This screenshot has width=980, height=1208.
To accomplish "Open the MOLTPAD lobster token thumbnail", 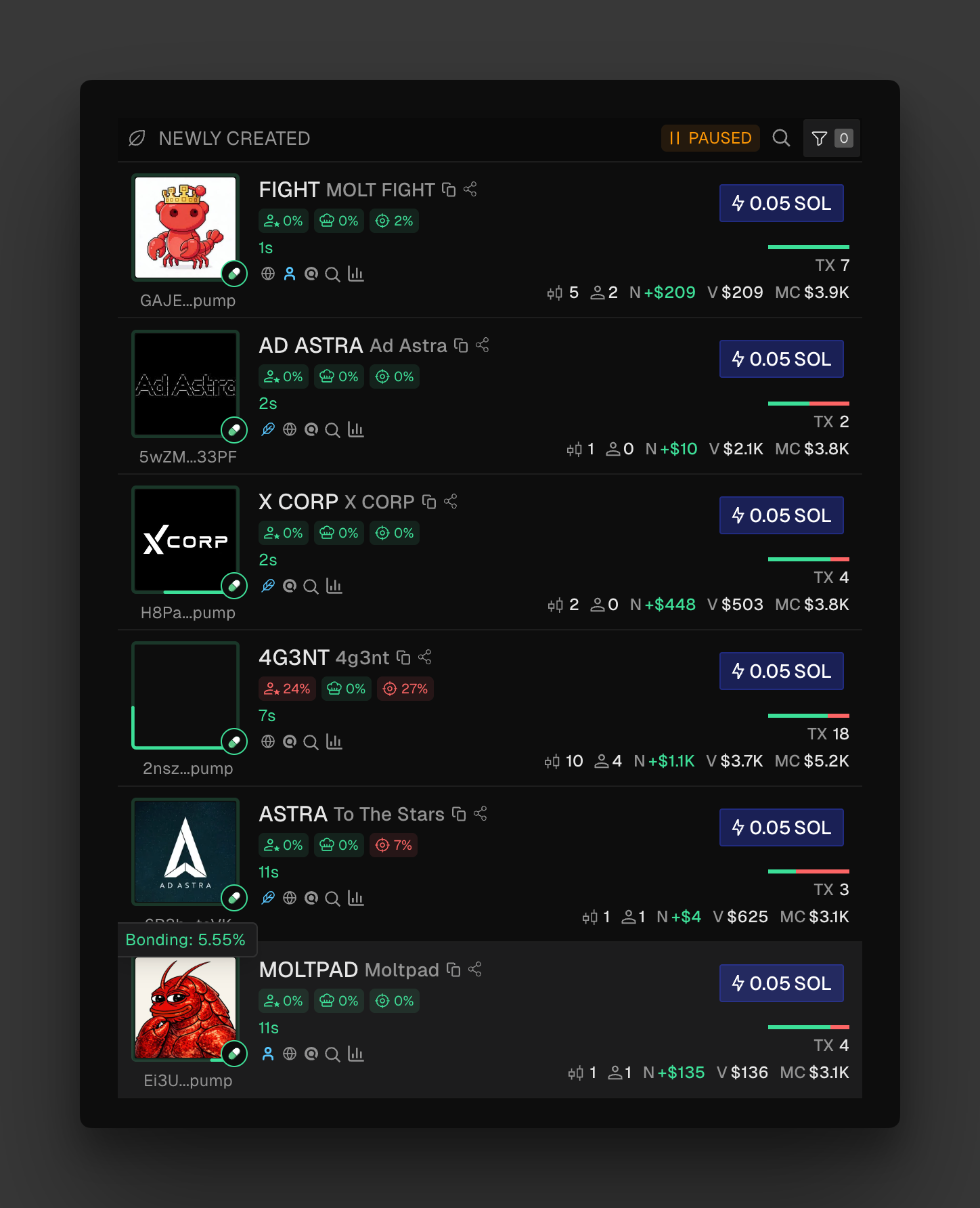I will point(185,1007).
